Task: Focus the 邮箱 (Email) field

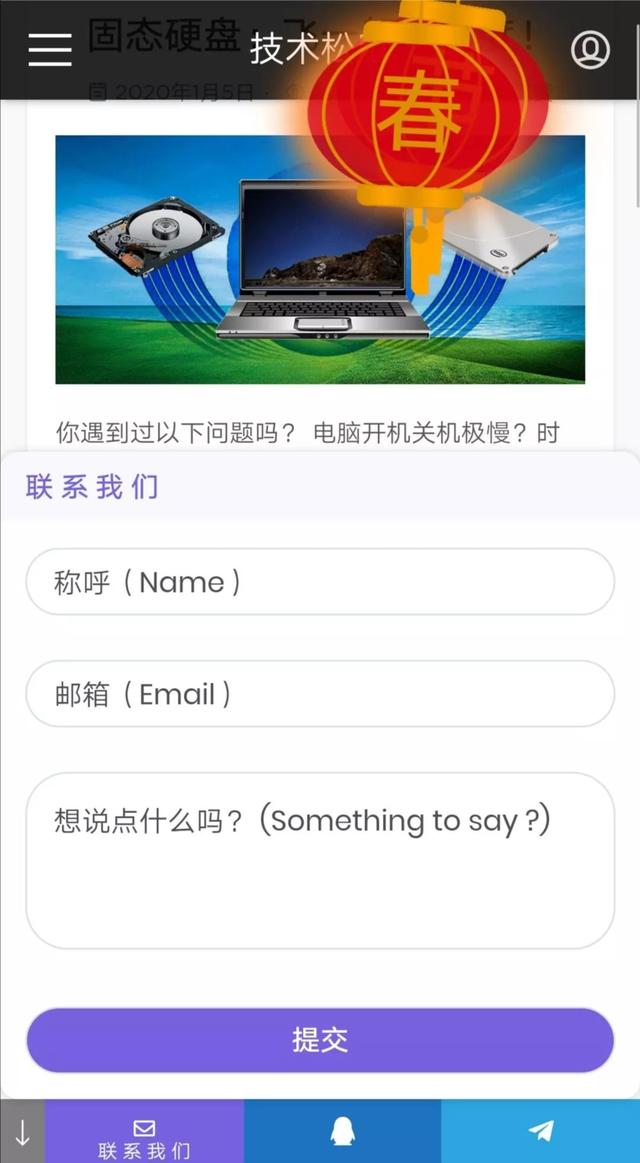Action: 320,694
